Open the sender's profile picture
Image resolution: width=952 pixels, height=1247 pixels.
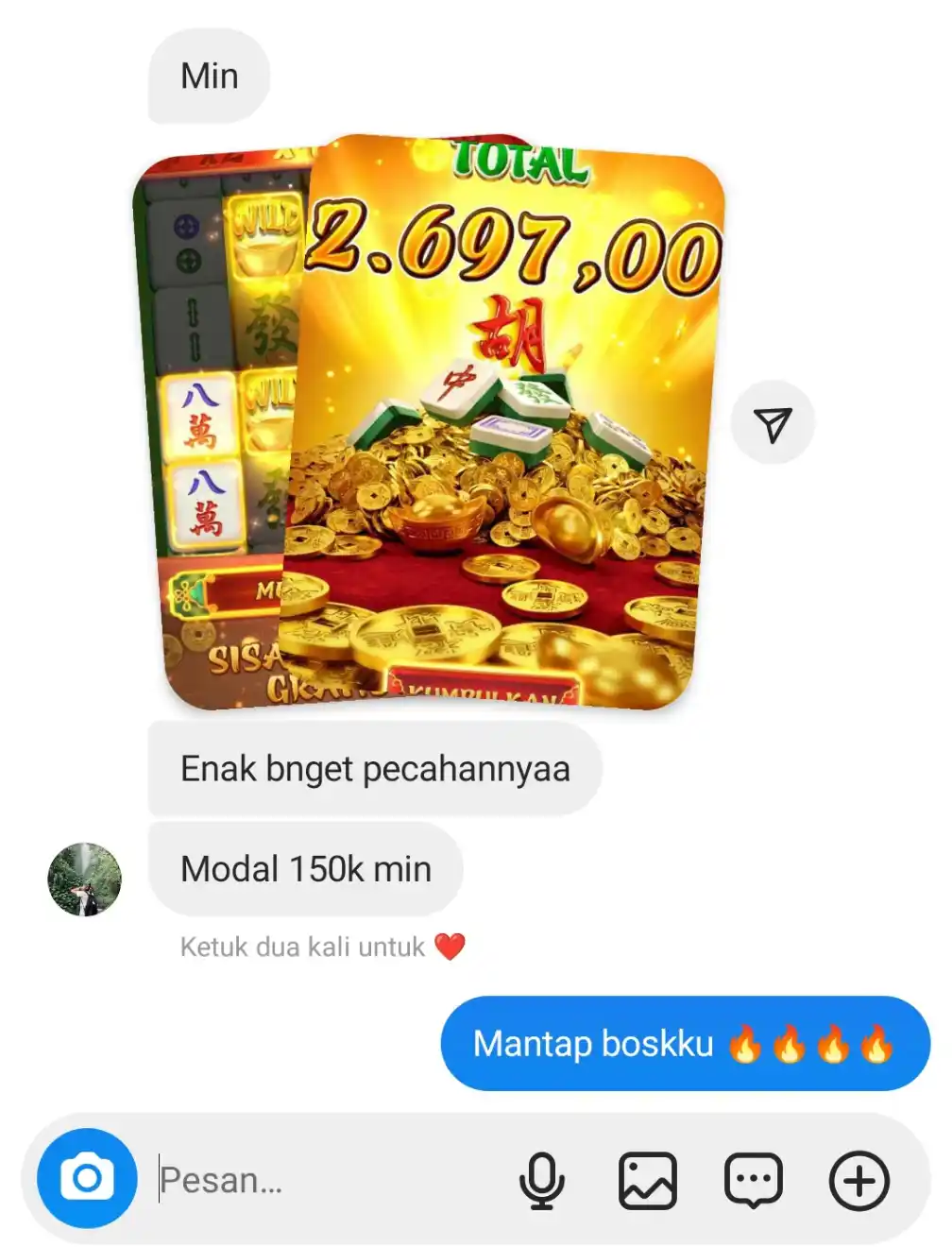pyautogui.click(x=85, y=880)
